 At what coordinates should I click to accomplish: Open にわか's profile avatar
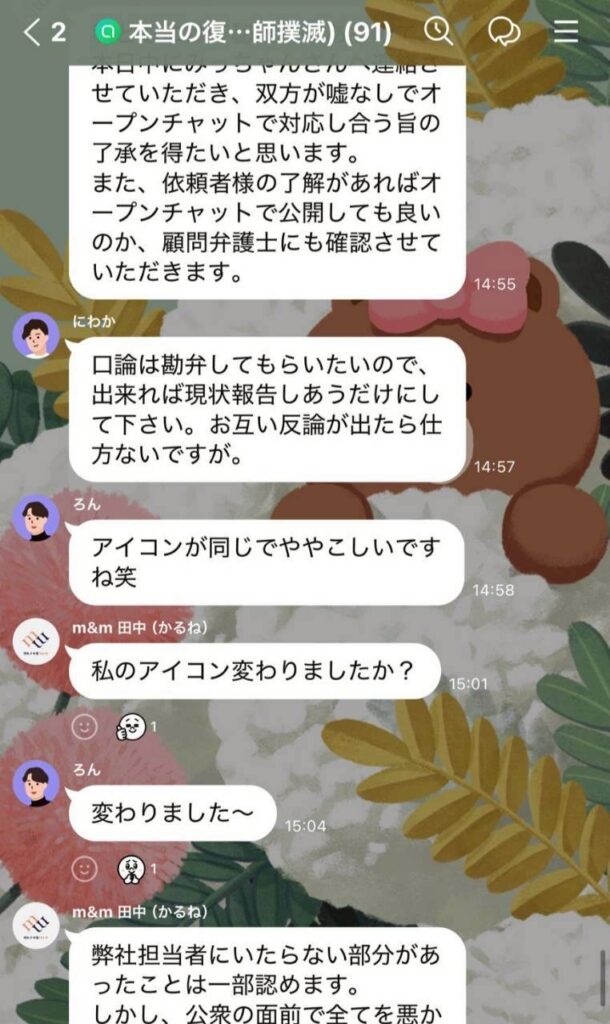point(36,336)
